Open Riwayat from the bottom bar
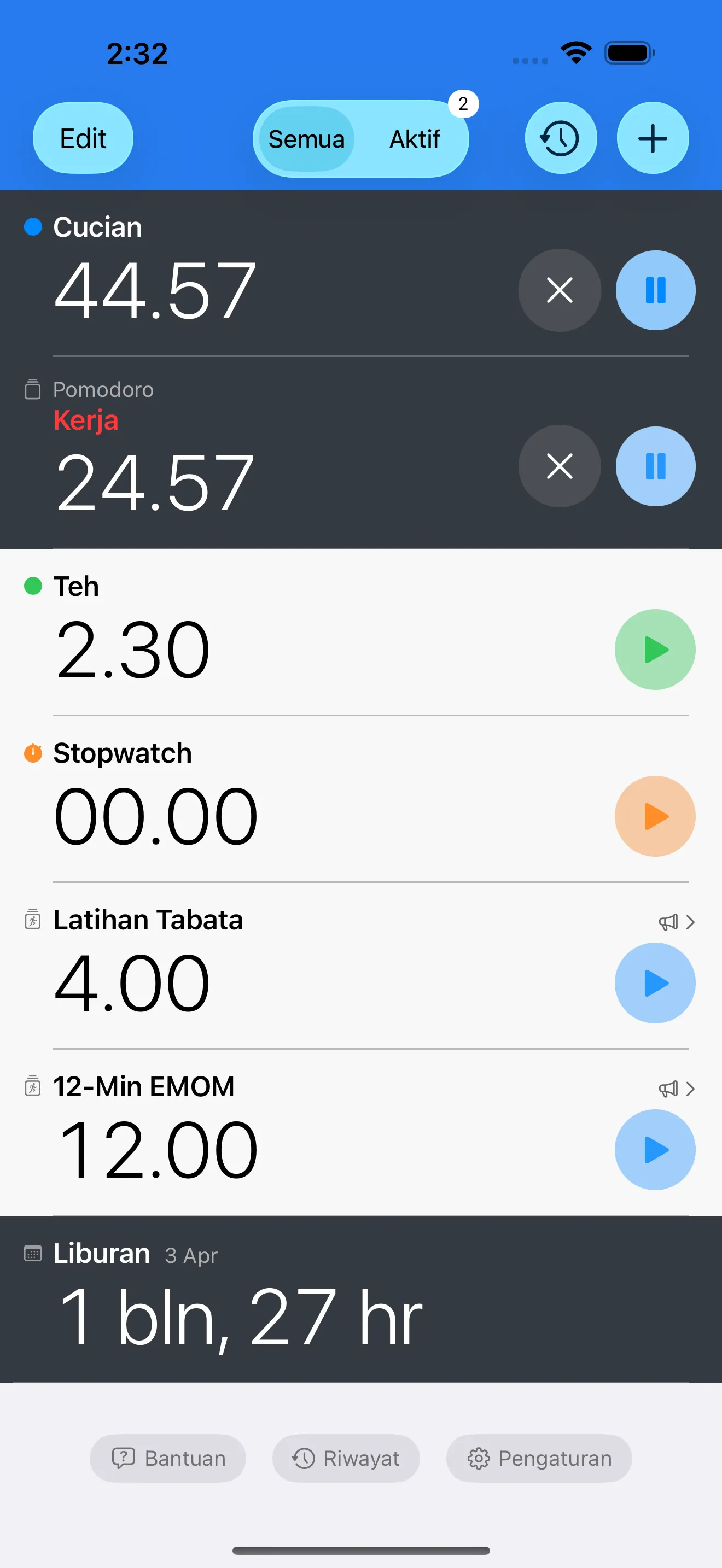 (x=346, y=1458)
